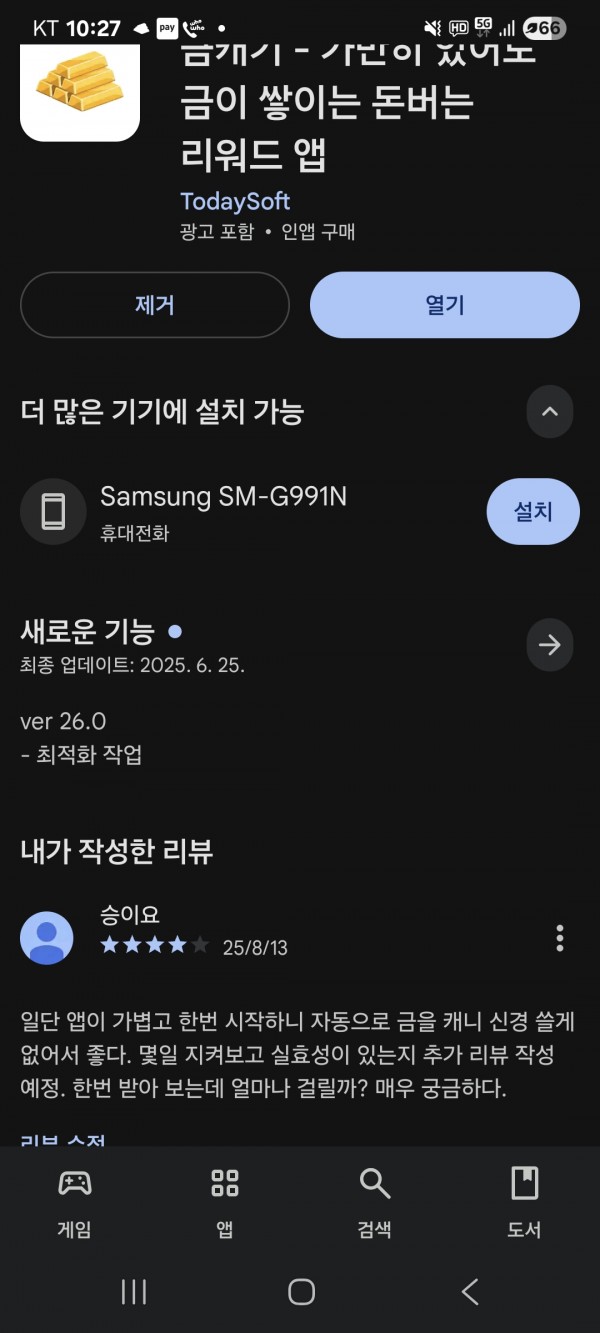Go to the 검색 tab

[375, 1203]
